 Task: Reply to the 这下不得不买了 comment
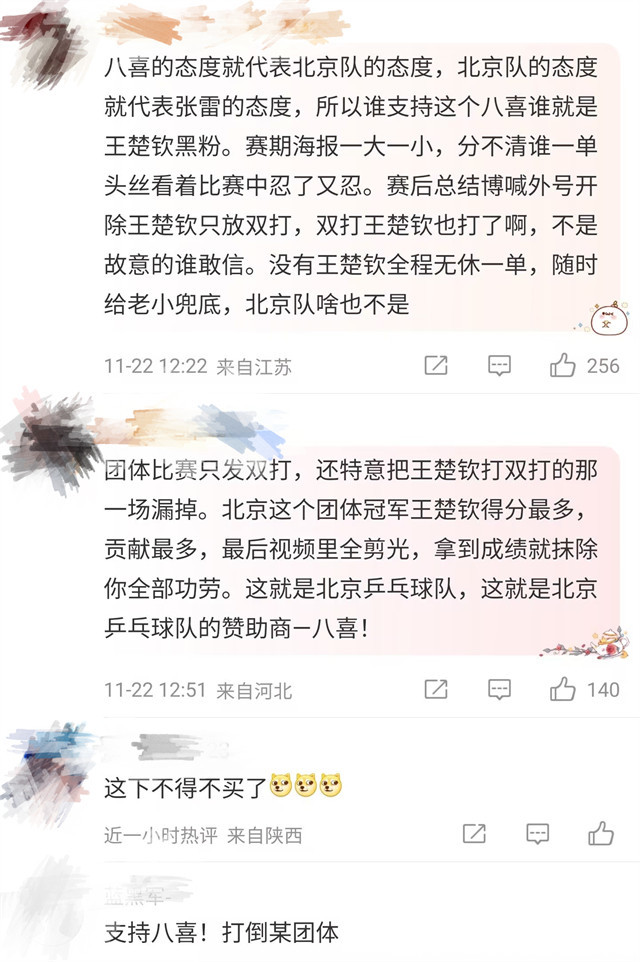(x=538, y=834)
